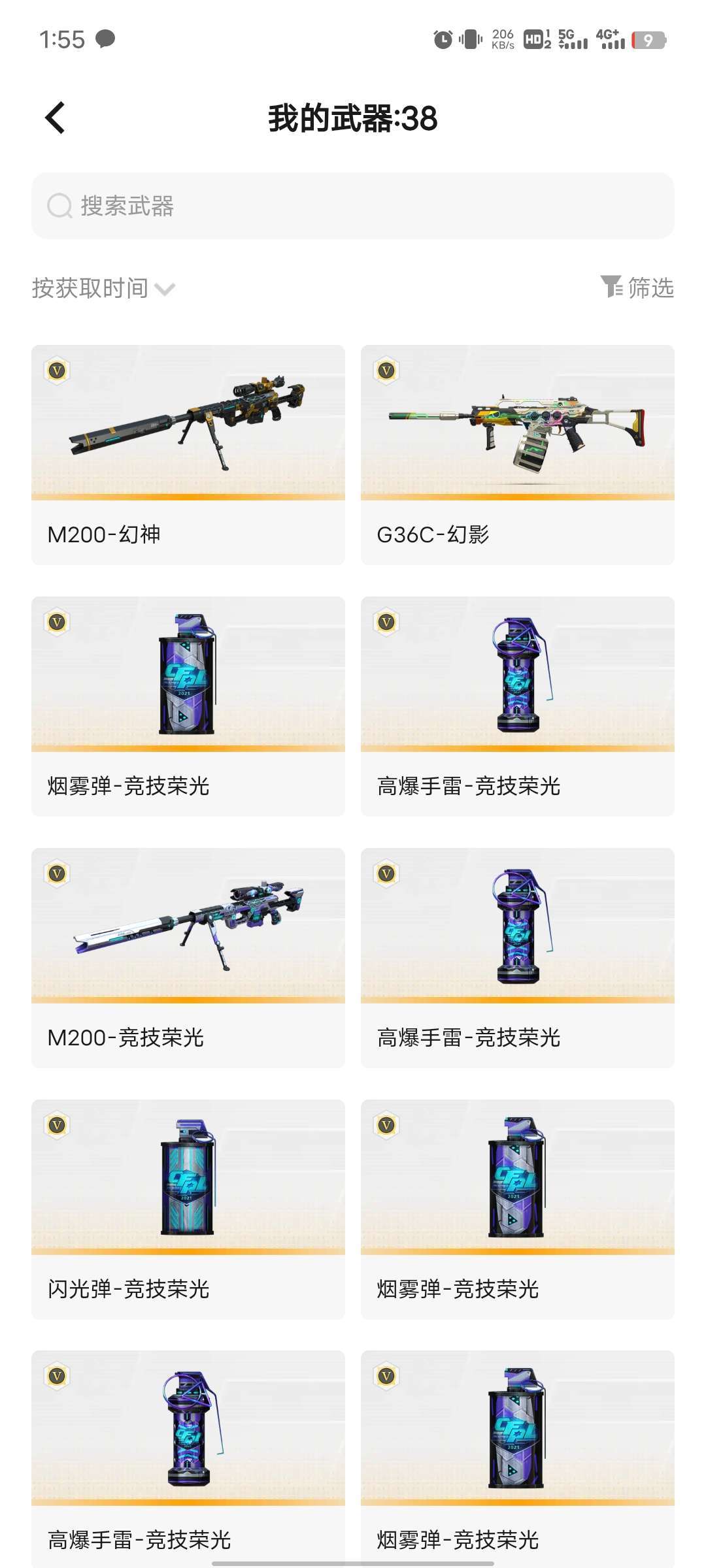Open the 筛选 filter options
This screenshot has height=1568, width=706.
click(x=637, y=287)
